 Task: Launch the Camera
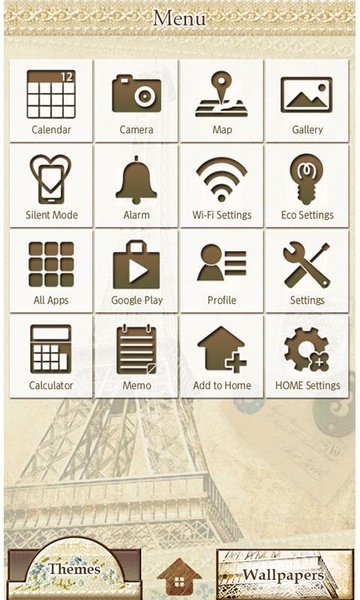[137, 101]
